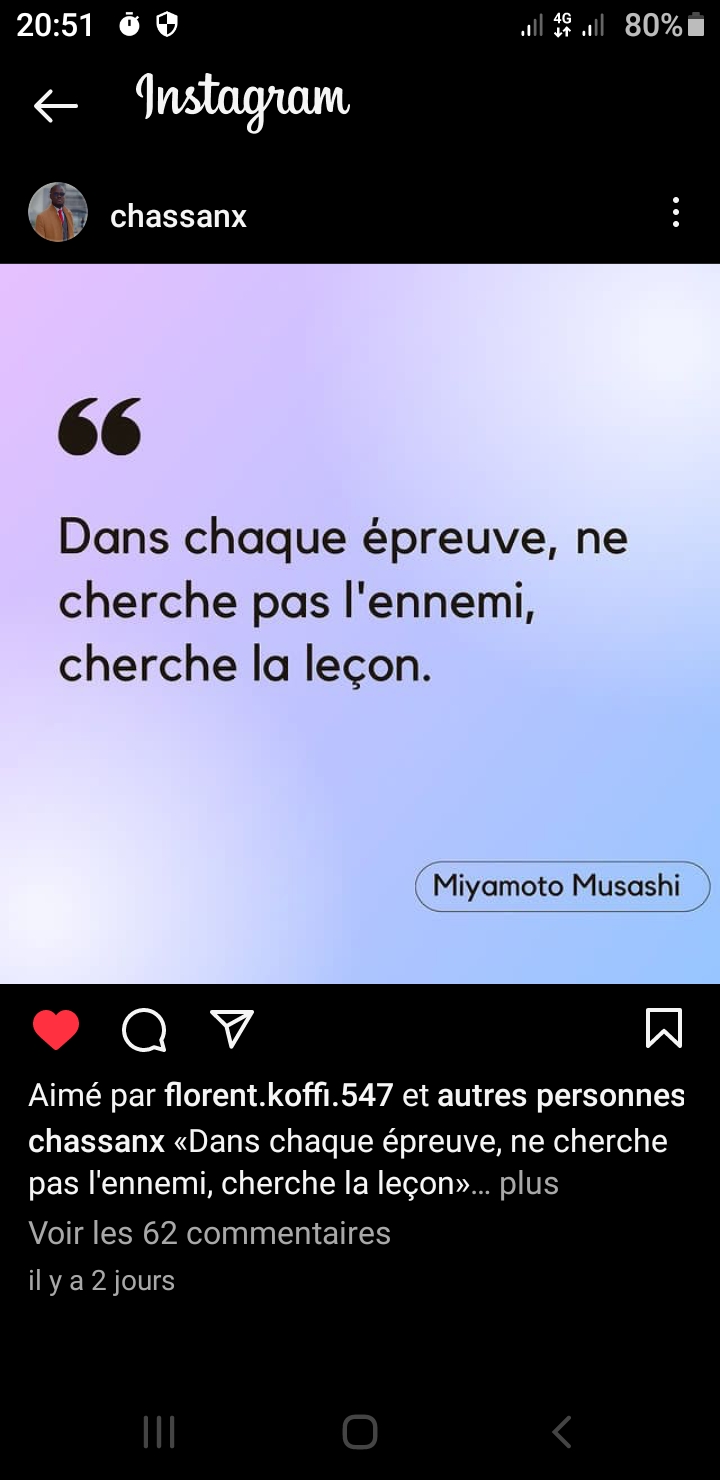This screenshot has height=1480, width=720.
Task: Tap the system home button
Action: [360, 1432]
